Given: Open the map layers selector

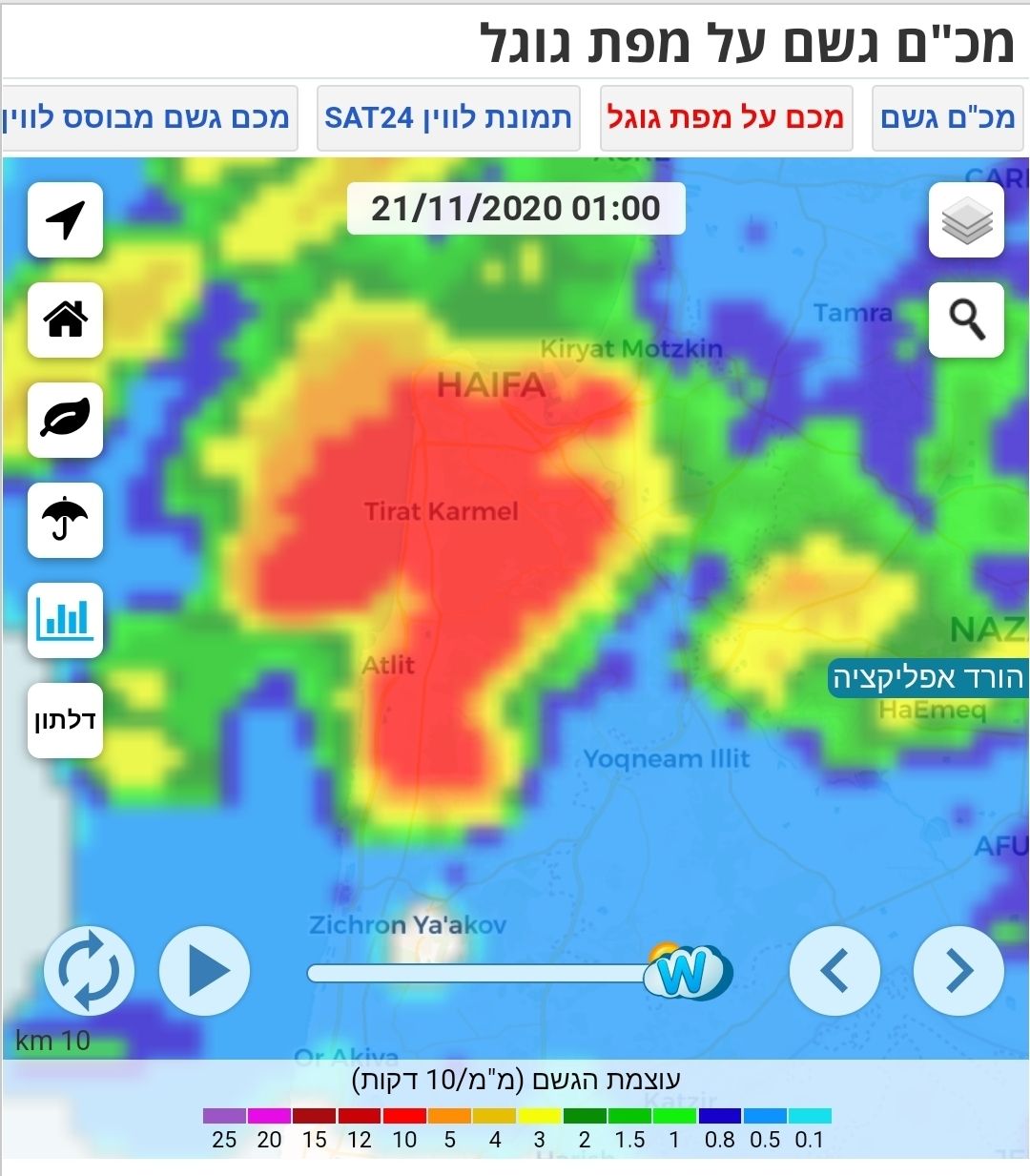Looking at the screenshot, I should point(966,220).
